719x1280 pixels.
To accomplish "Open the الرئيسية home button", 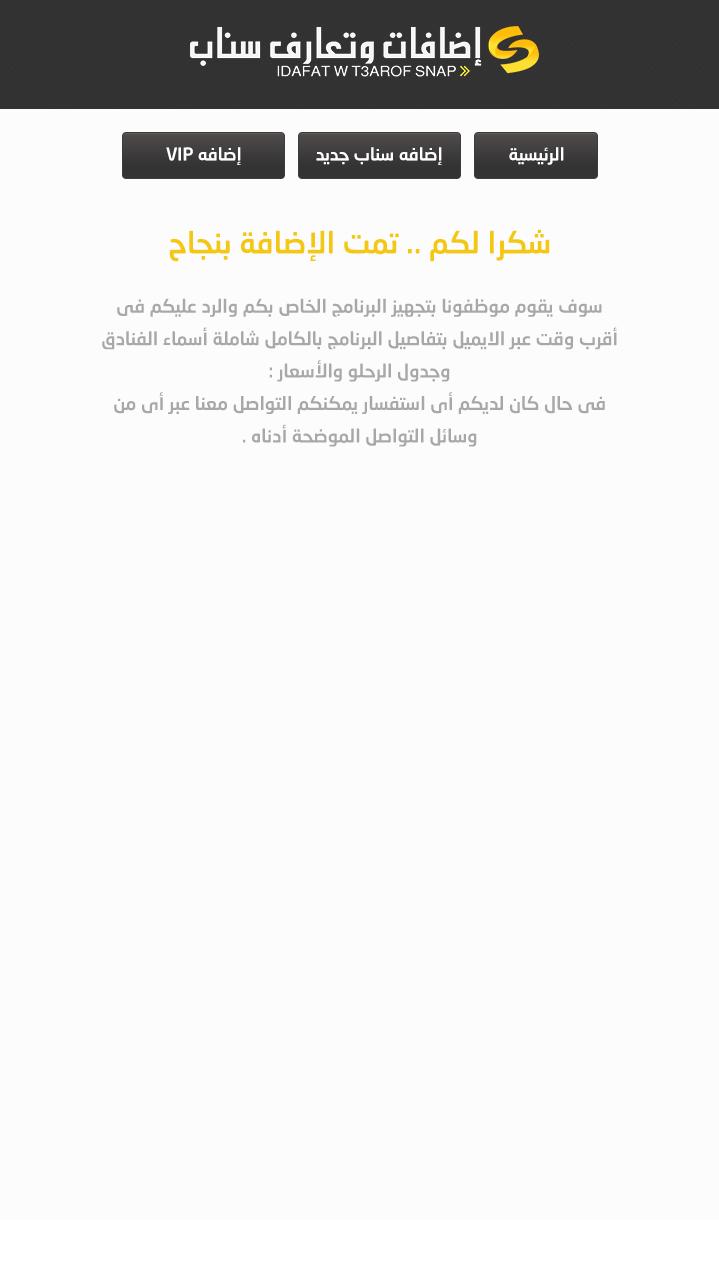I will 535,155.
